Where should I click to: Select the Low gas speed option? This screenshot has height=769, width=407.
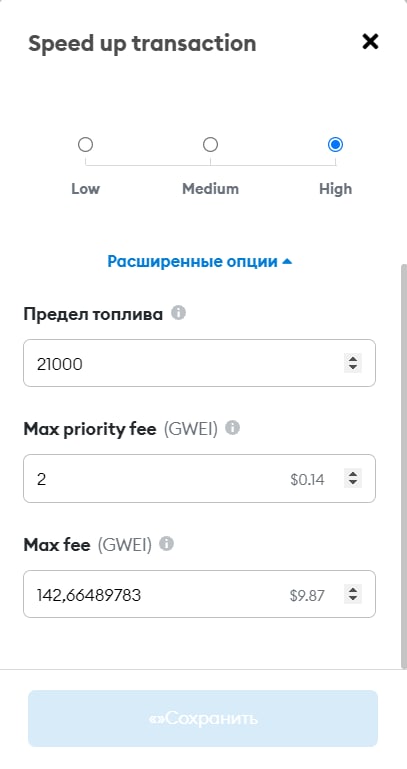[x=85, y=145]
